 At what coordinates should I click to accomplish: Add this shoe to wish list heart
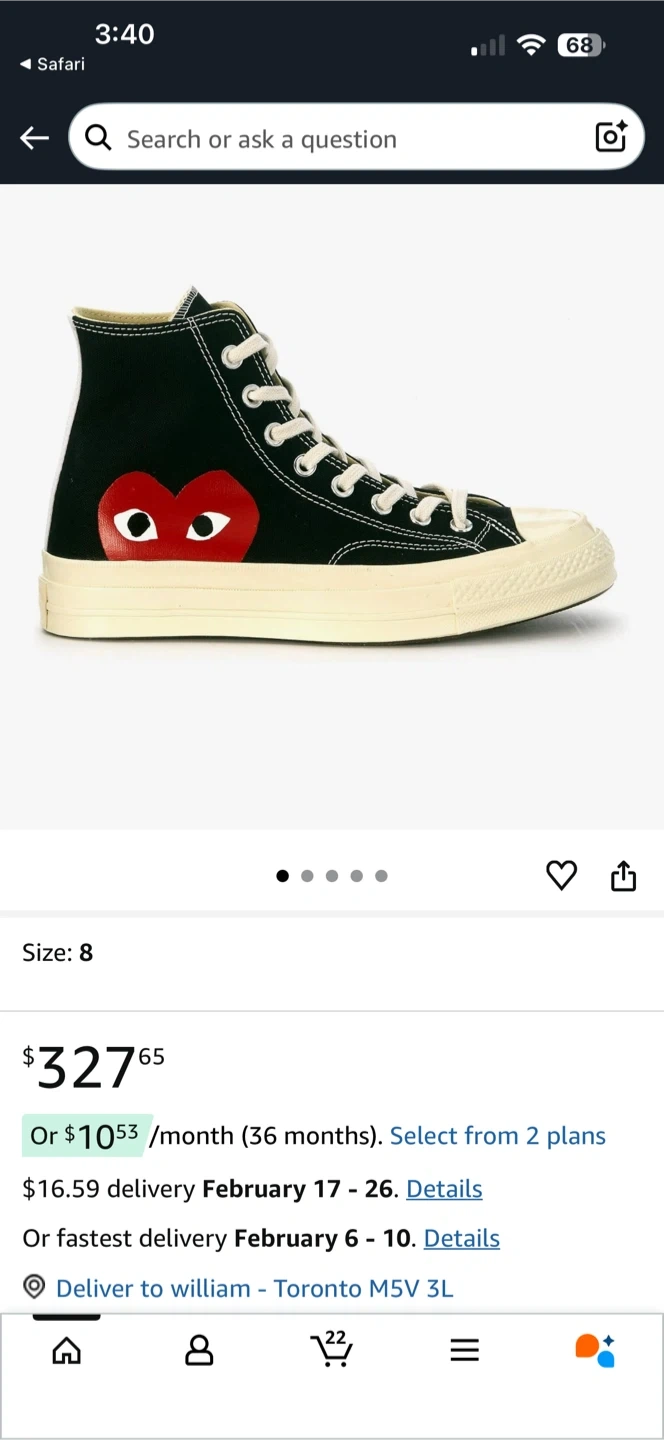click(x=561, y=875)
